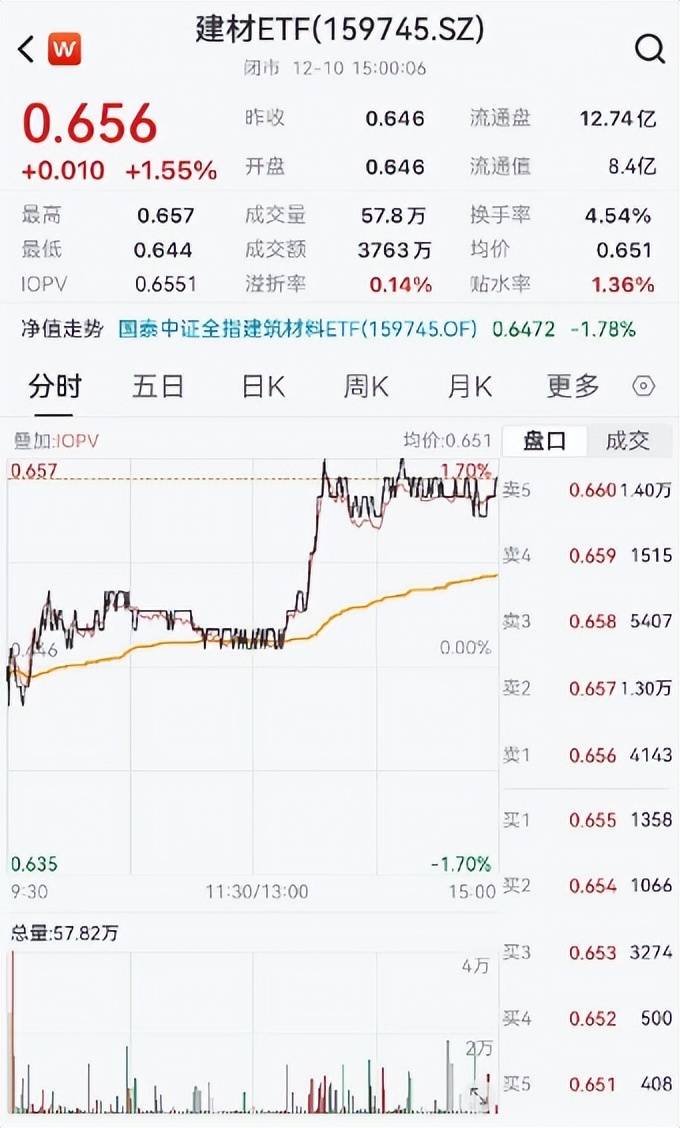Open chart settings hexagon icon
Screen dimensions: 680x1128
(644, 387)
